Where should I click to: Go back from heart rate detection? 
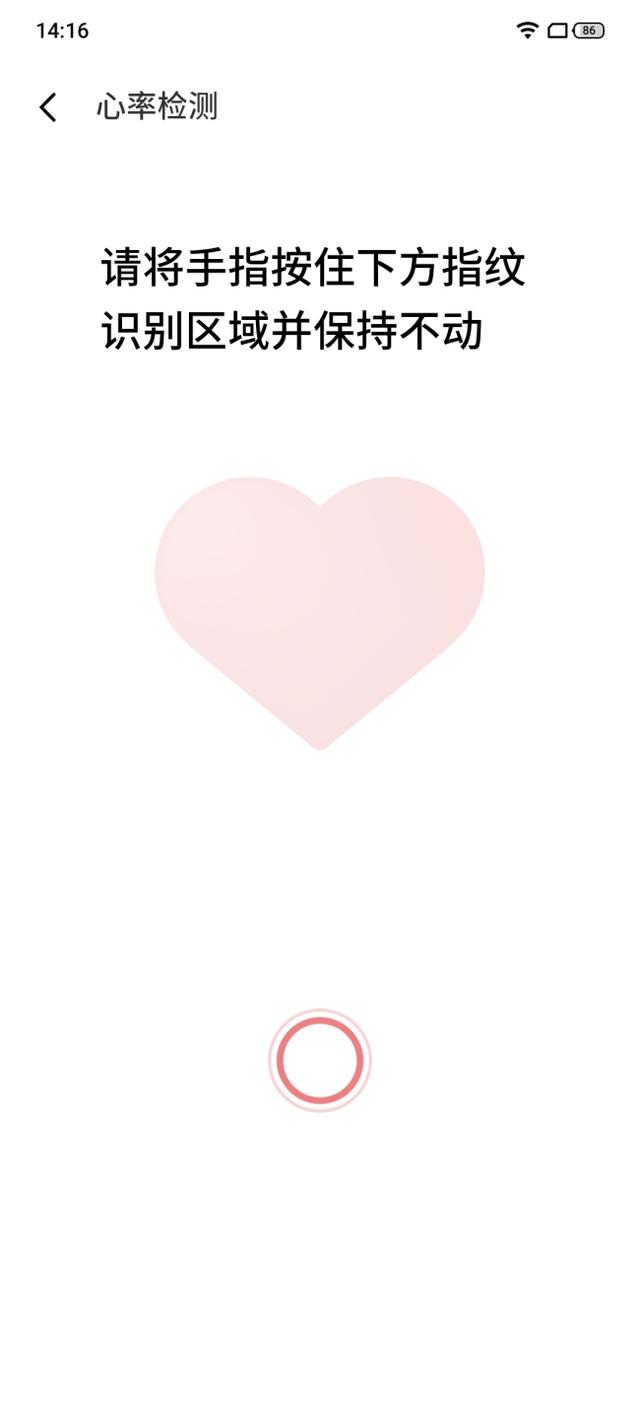pos(48,107)
